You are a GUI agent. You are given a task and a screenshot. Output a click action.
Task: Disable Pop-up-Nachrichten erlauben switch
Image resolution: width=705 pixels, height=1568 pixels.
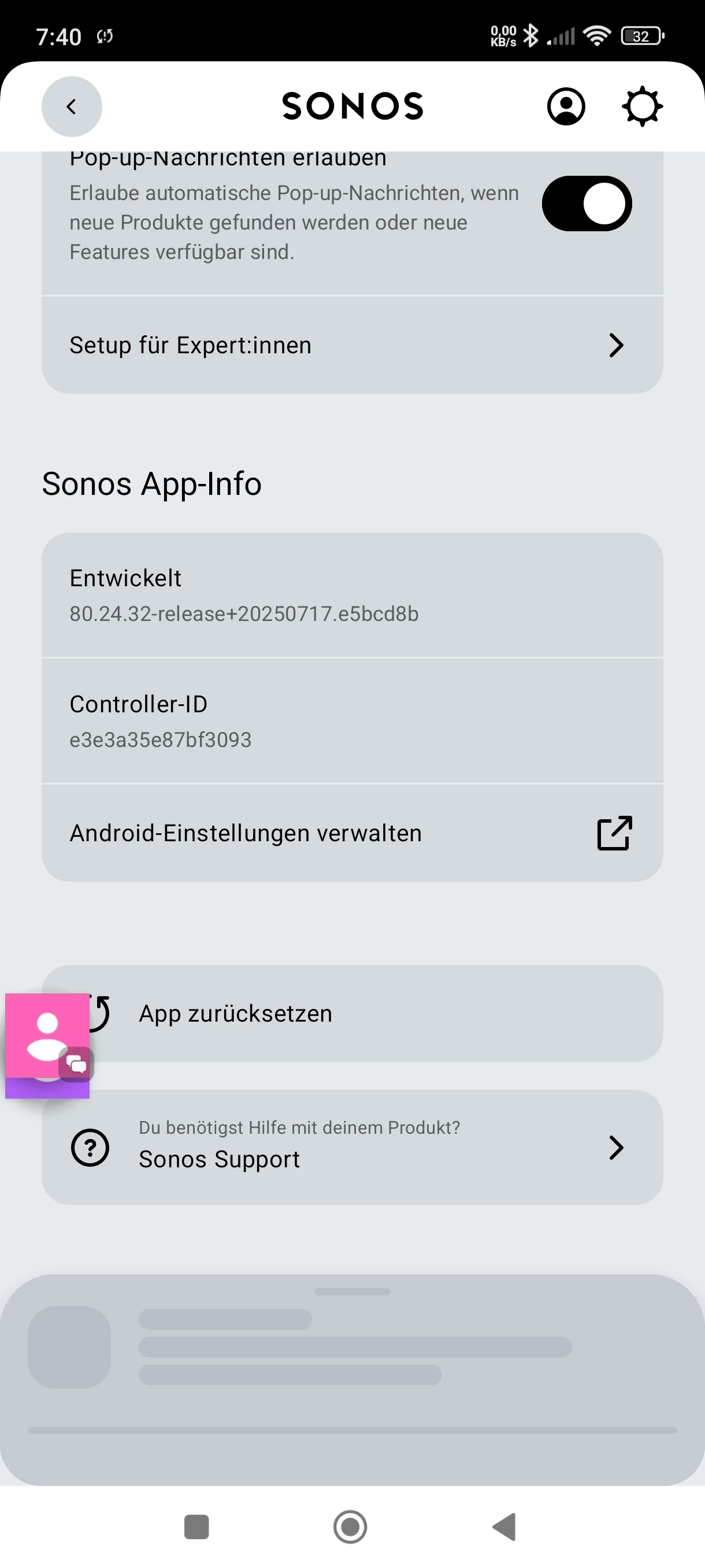pyautogui.click(x=587, y=204)
